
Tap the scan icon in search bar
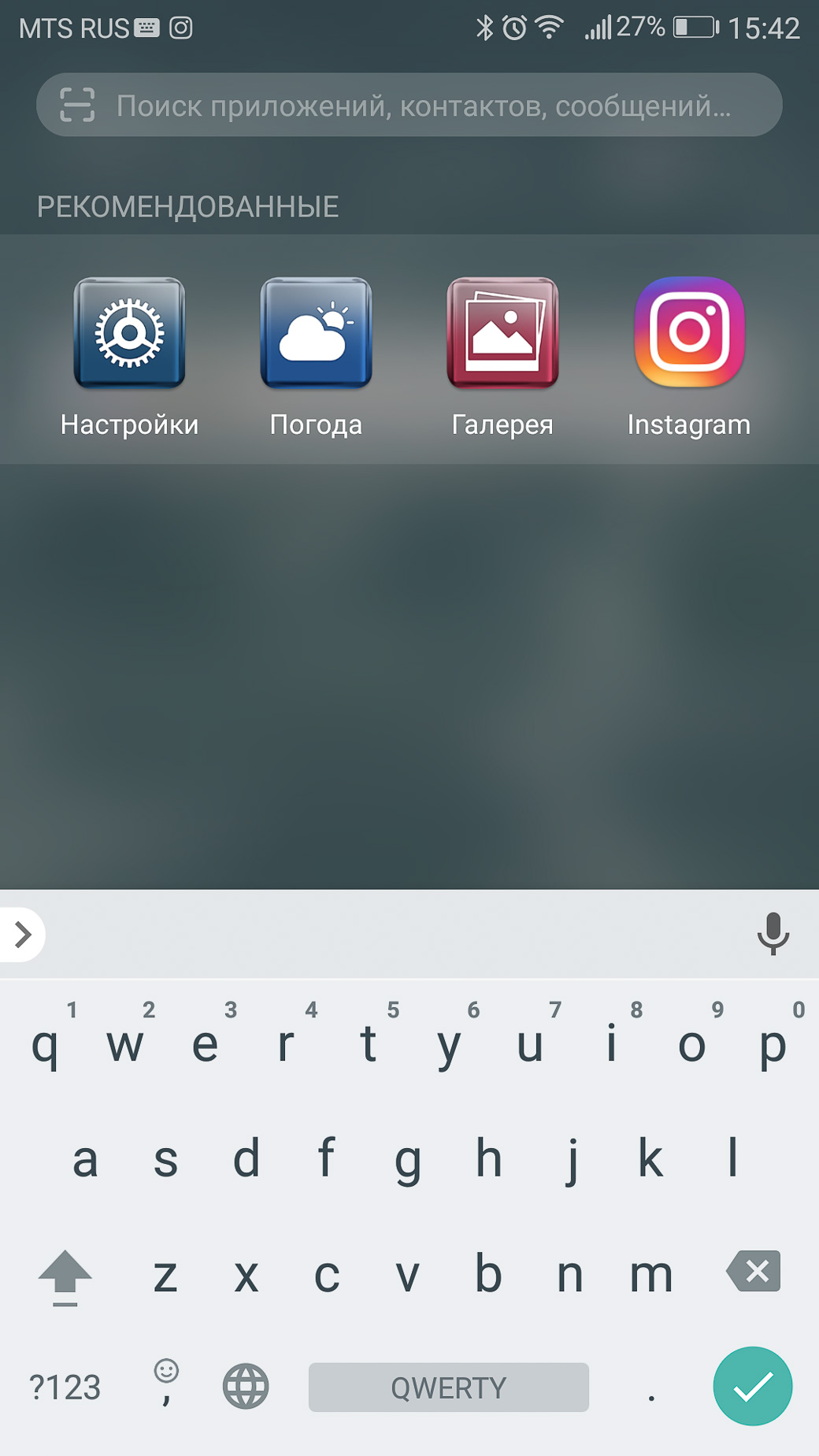(x=77, y=105)
